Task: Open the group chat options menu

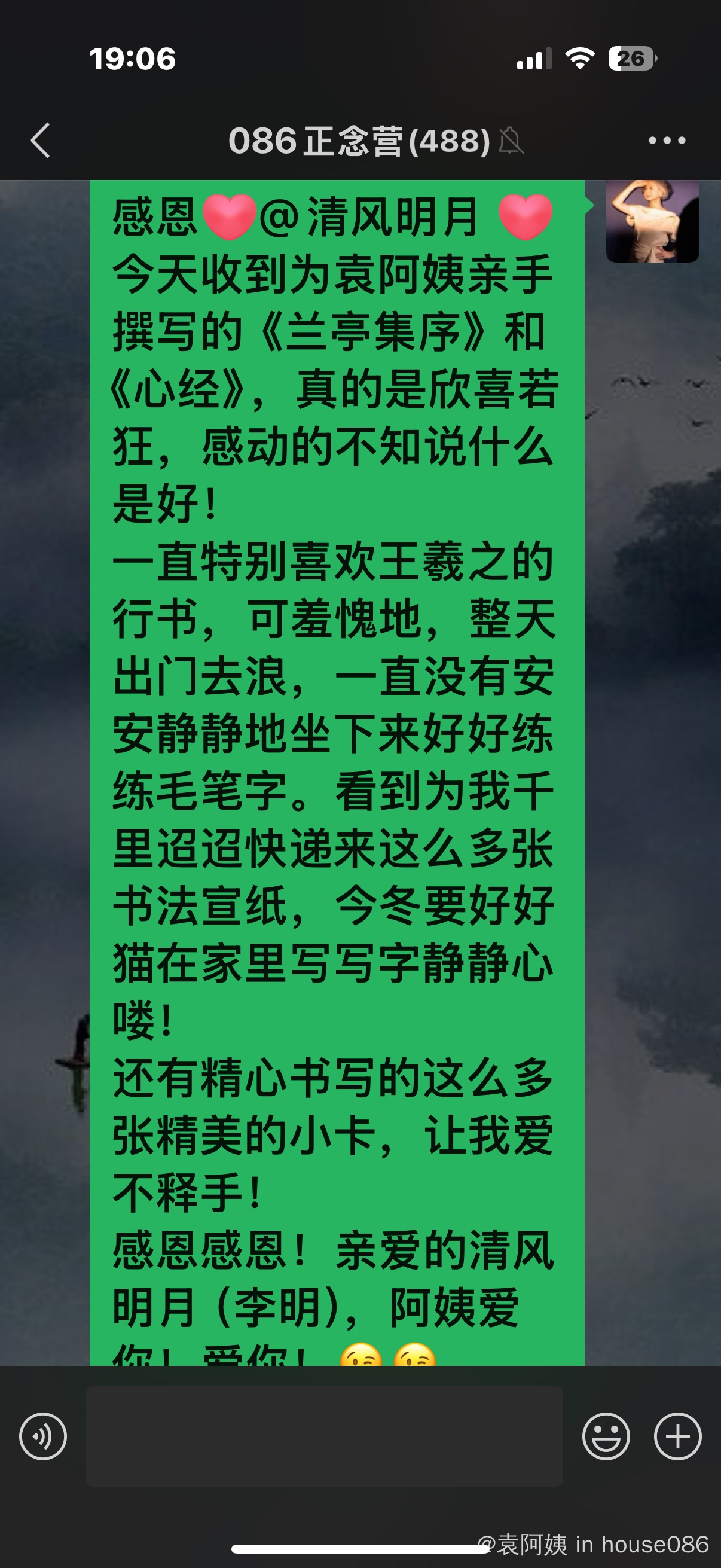Action: pos(666,141)
